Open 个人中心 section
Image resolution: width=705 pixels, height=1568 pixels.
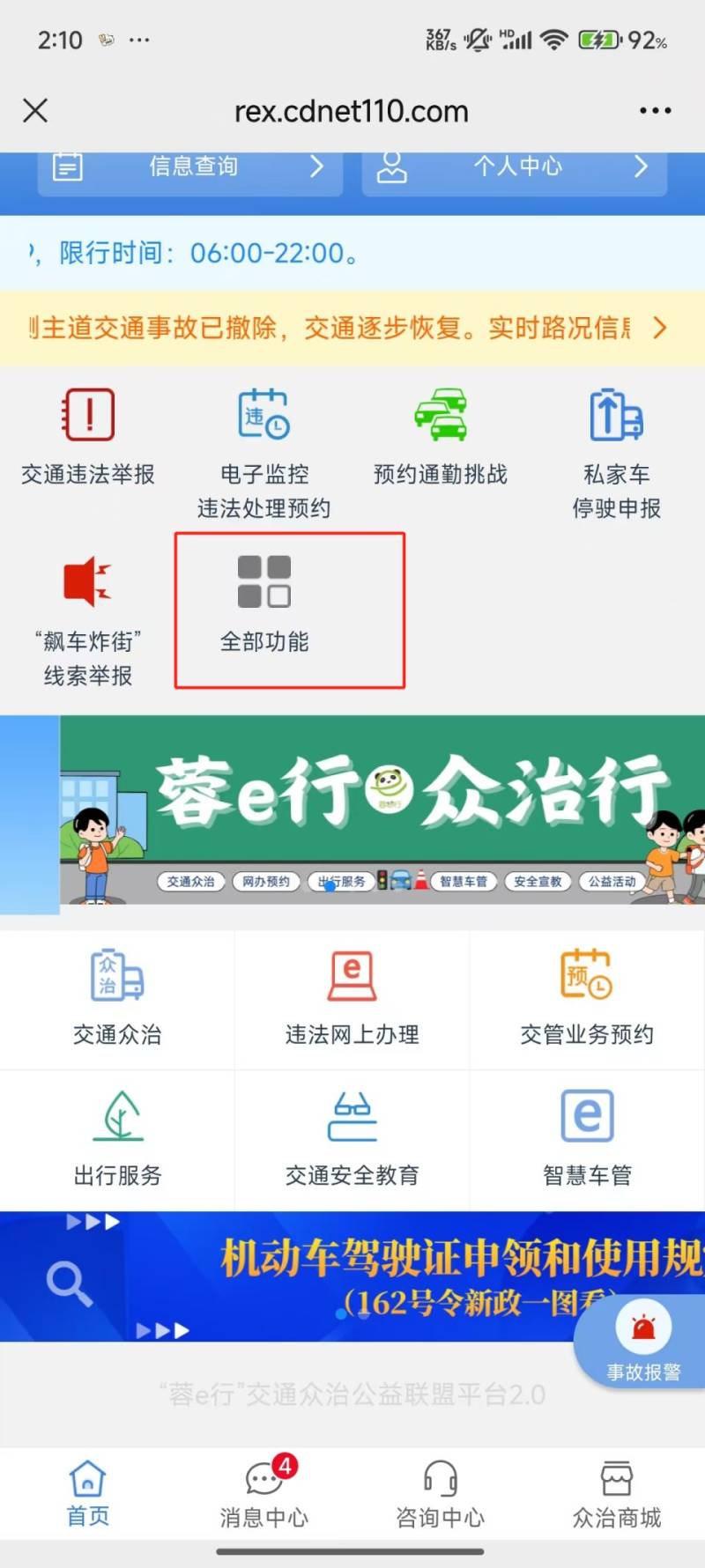[x=515, y=167]
